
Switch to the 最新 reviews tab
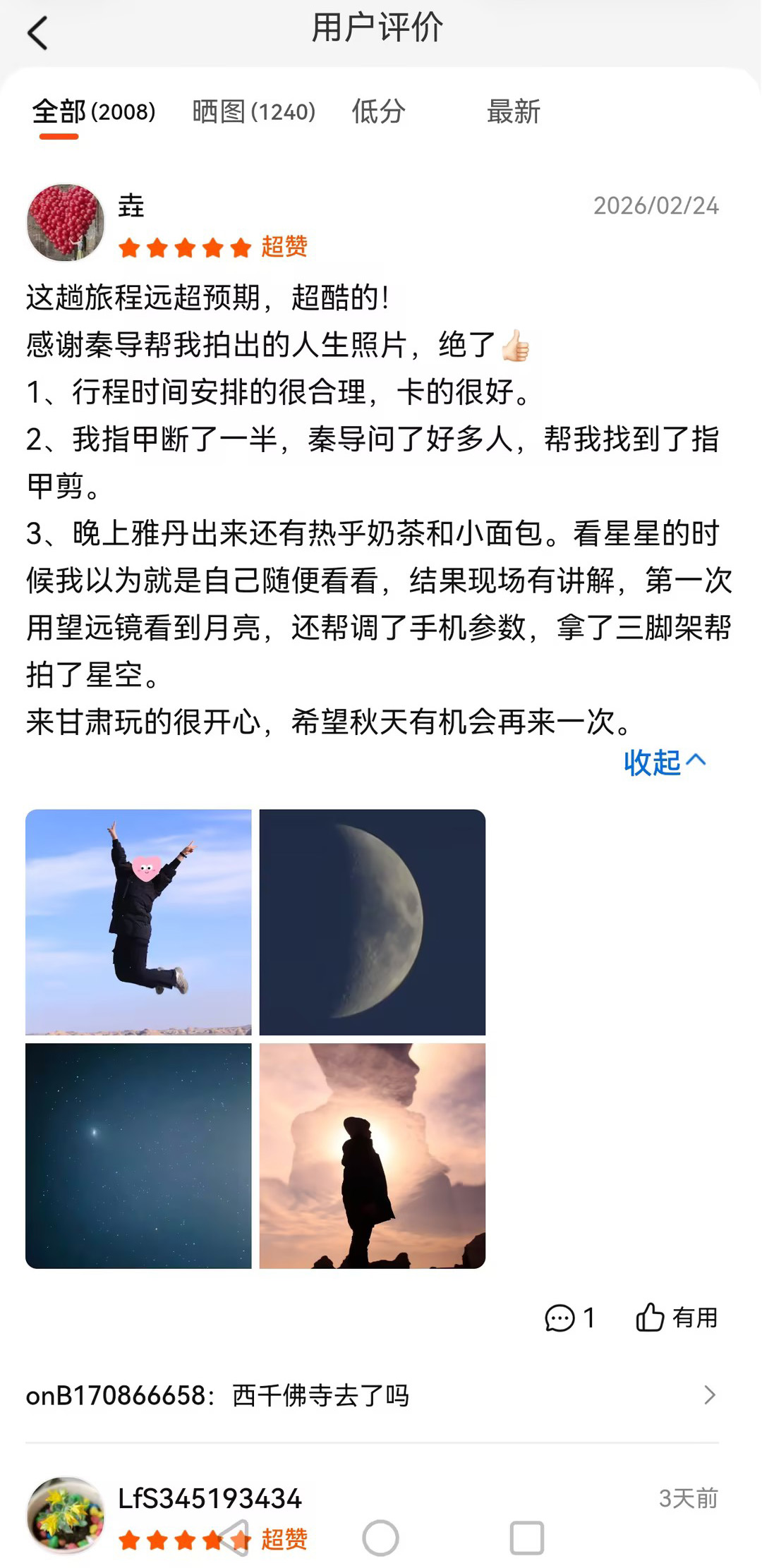(513, 112)
